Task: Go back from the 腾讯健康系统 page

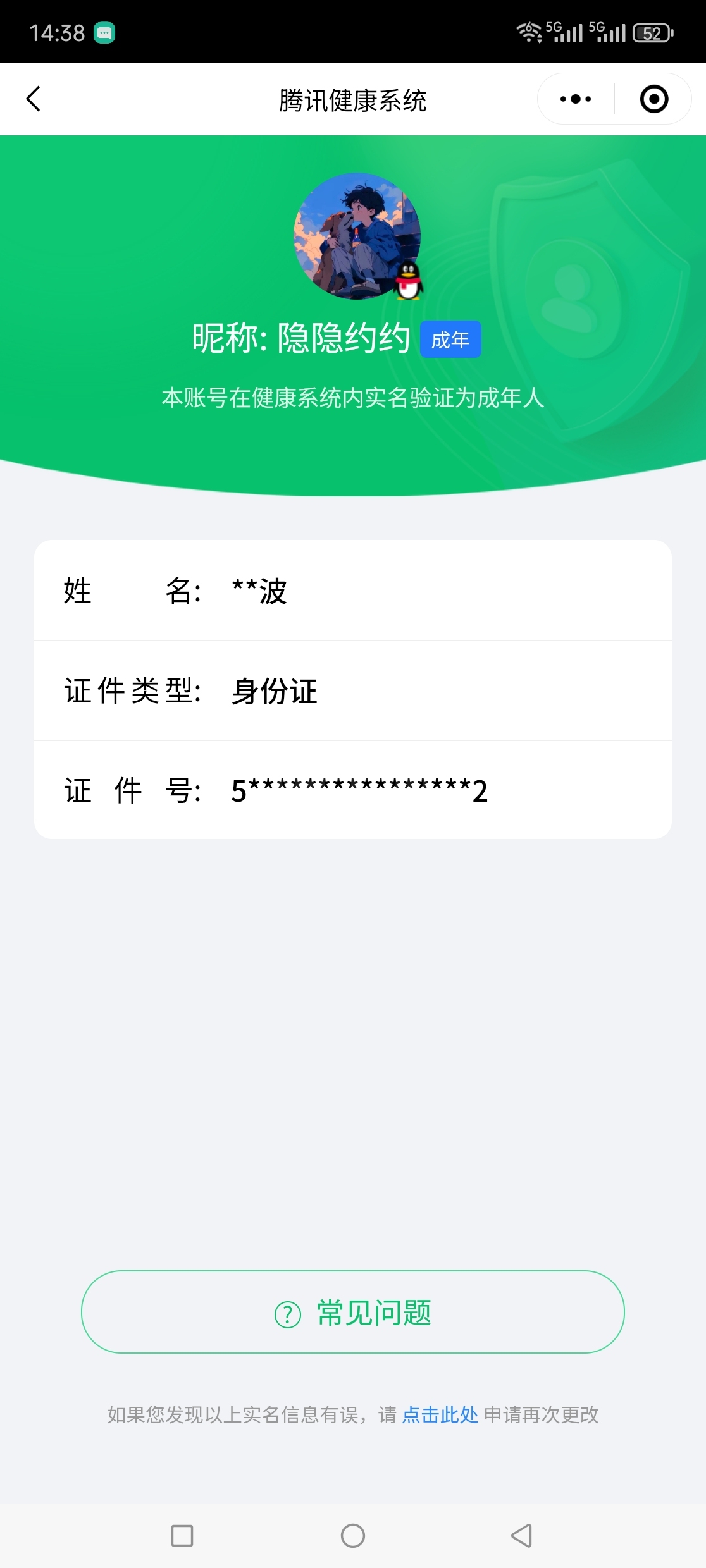Action: 34,99
